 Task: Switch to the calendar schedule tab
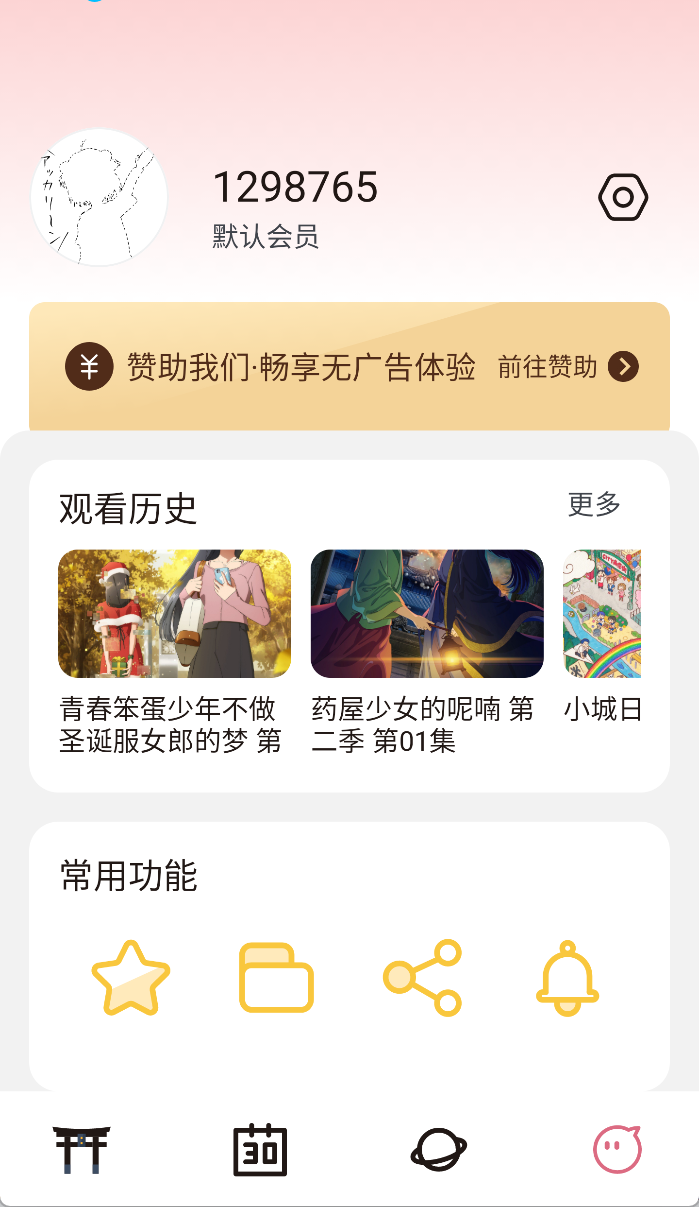[260, 1149]
